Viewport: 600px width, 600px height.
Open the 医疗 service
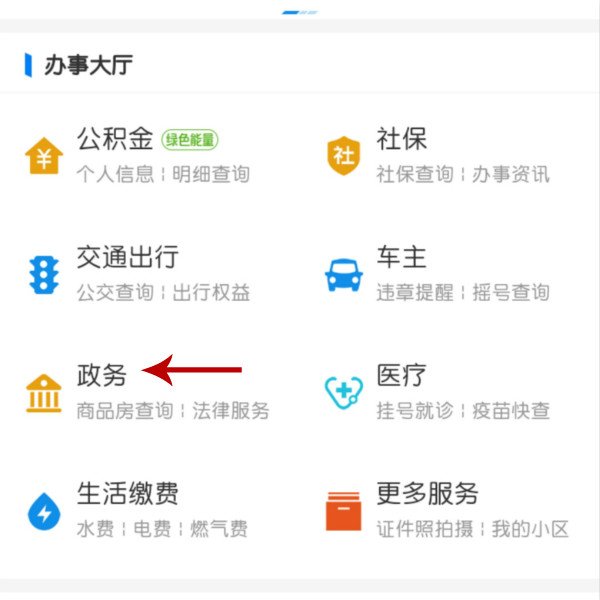tap(401, 375)
